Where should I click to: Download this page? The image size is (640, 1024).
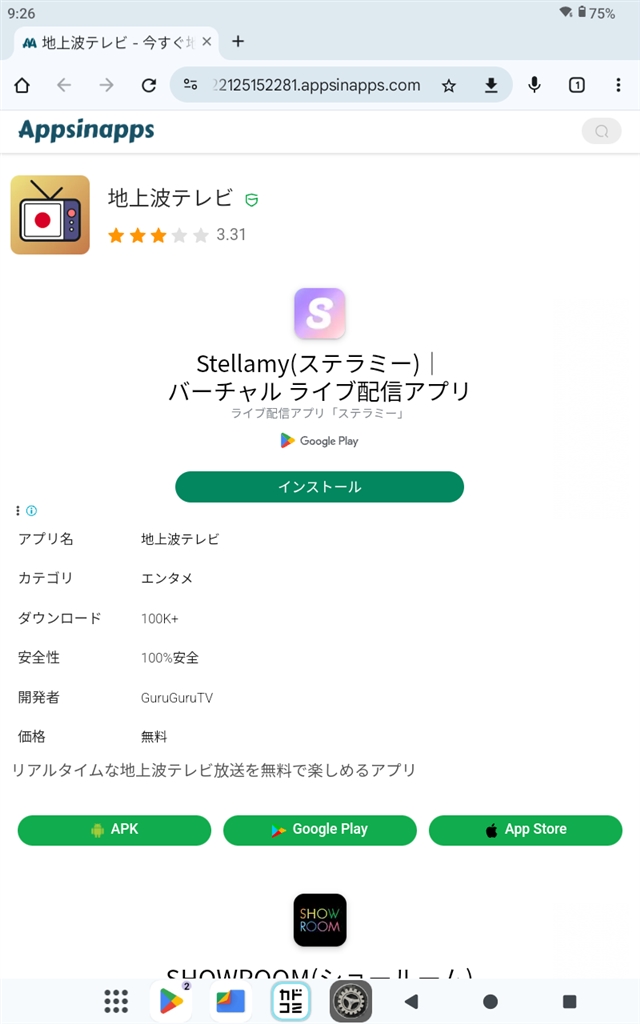coord(491,85)
